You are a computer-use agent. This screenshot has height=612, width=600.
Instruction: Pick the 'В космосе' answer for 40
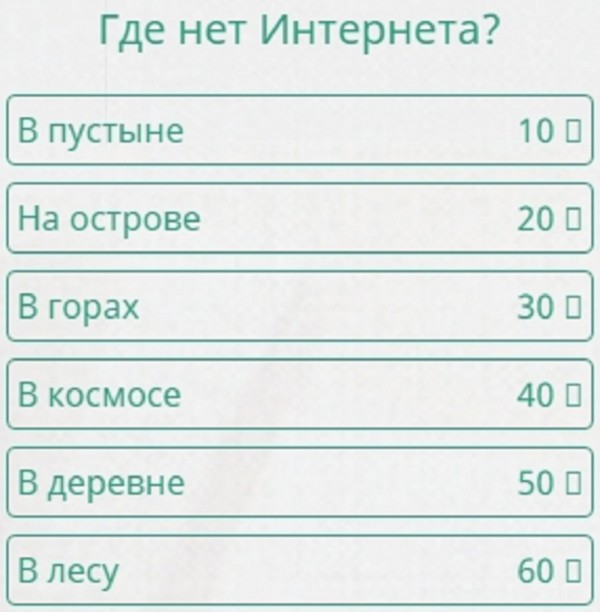click(300, 394)
